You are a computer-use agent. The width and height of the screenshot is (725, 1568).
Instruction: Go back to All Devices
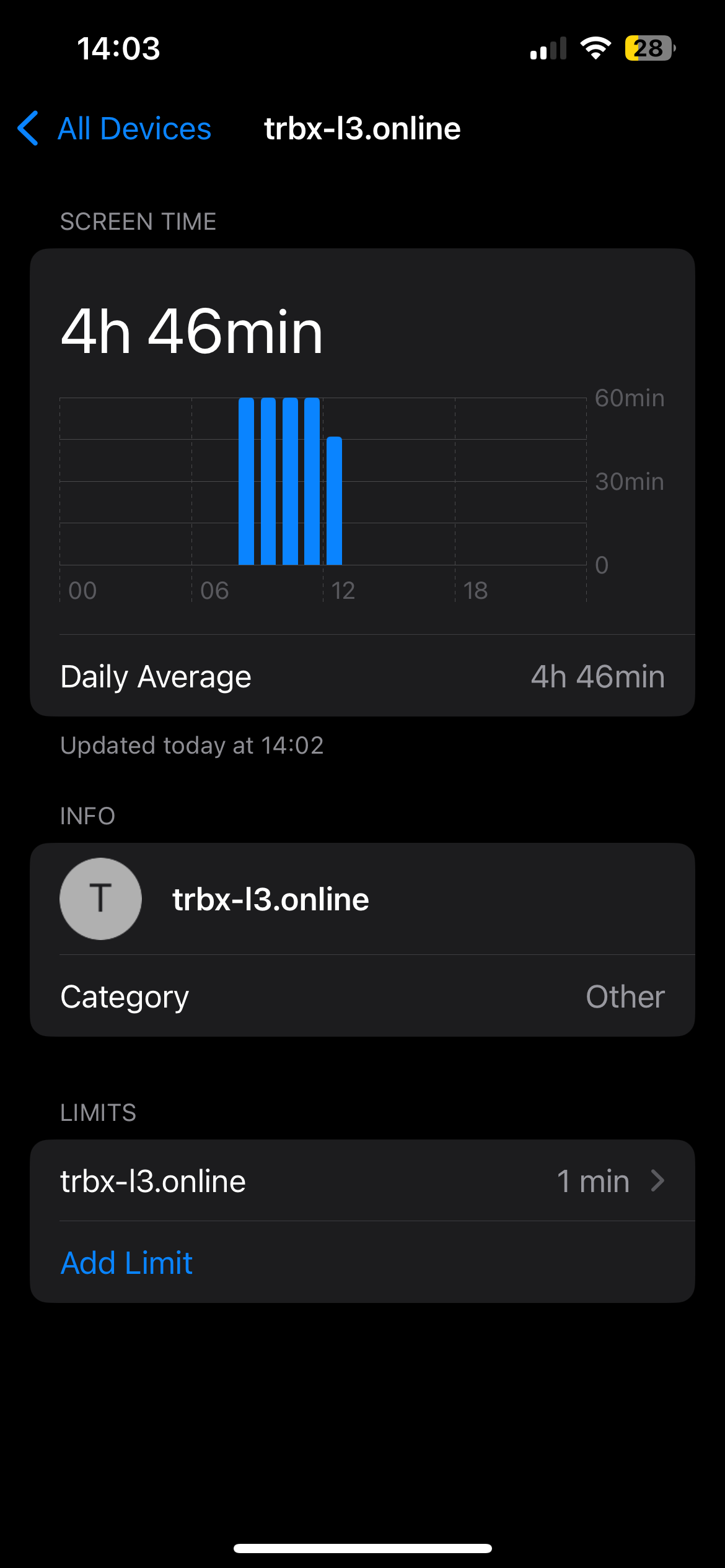[x=115, y=129]
